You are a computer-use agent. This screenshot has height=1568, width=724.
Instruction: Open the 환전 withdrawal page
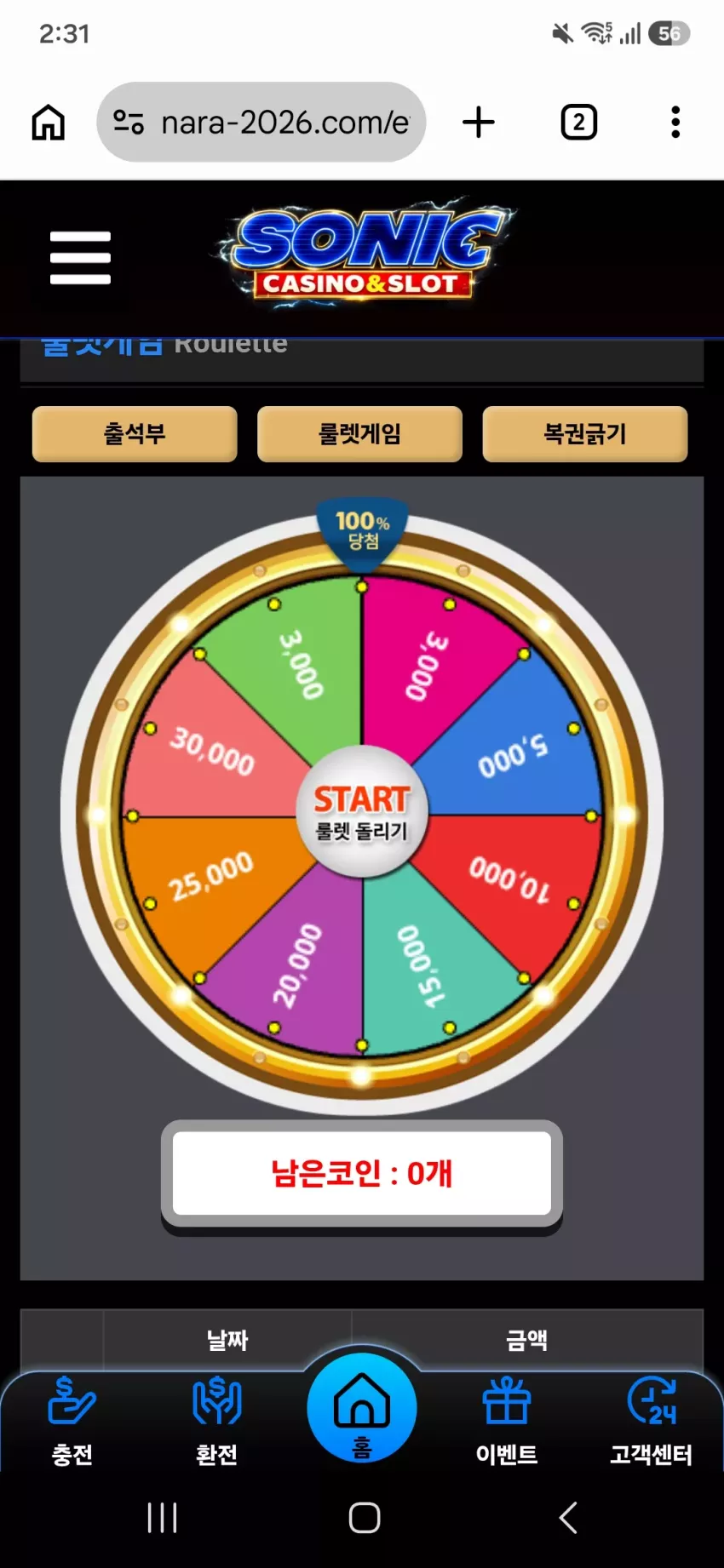[217, 1422]
